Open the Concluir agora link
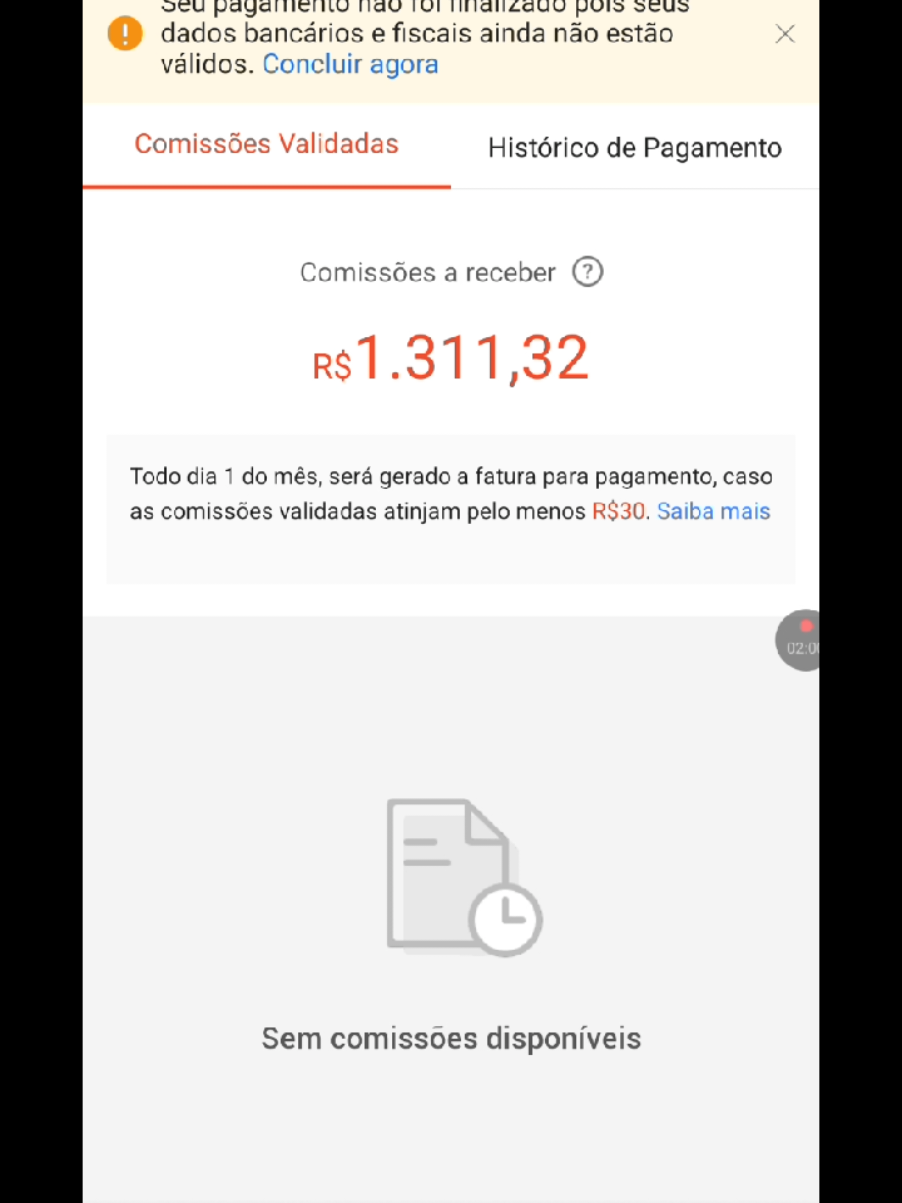This screenshot has width=902, height=1203. 350,64
